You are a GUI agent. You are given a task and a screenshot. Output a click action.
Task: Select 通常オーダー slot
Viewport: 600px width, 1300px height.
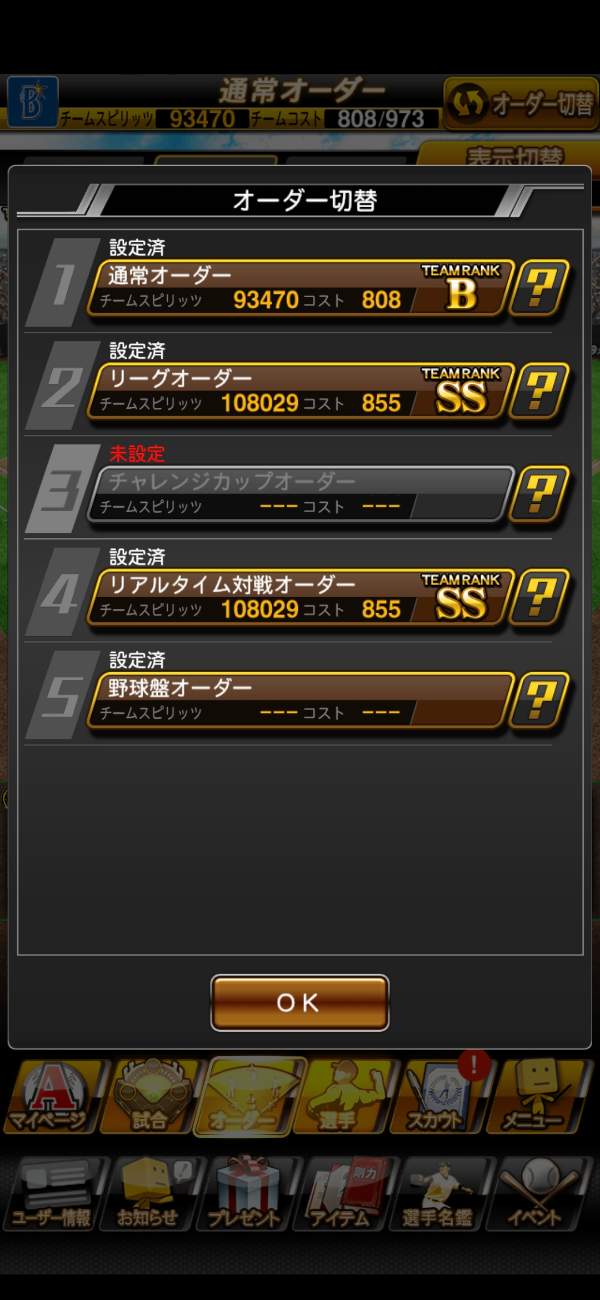(x=300, y=288)
